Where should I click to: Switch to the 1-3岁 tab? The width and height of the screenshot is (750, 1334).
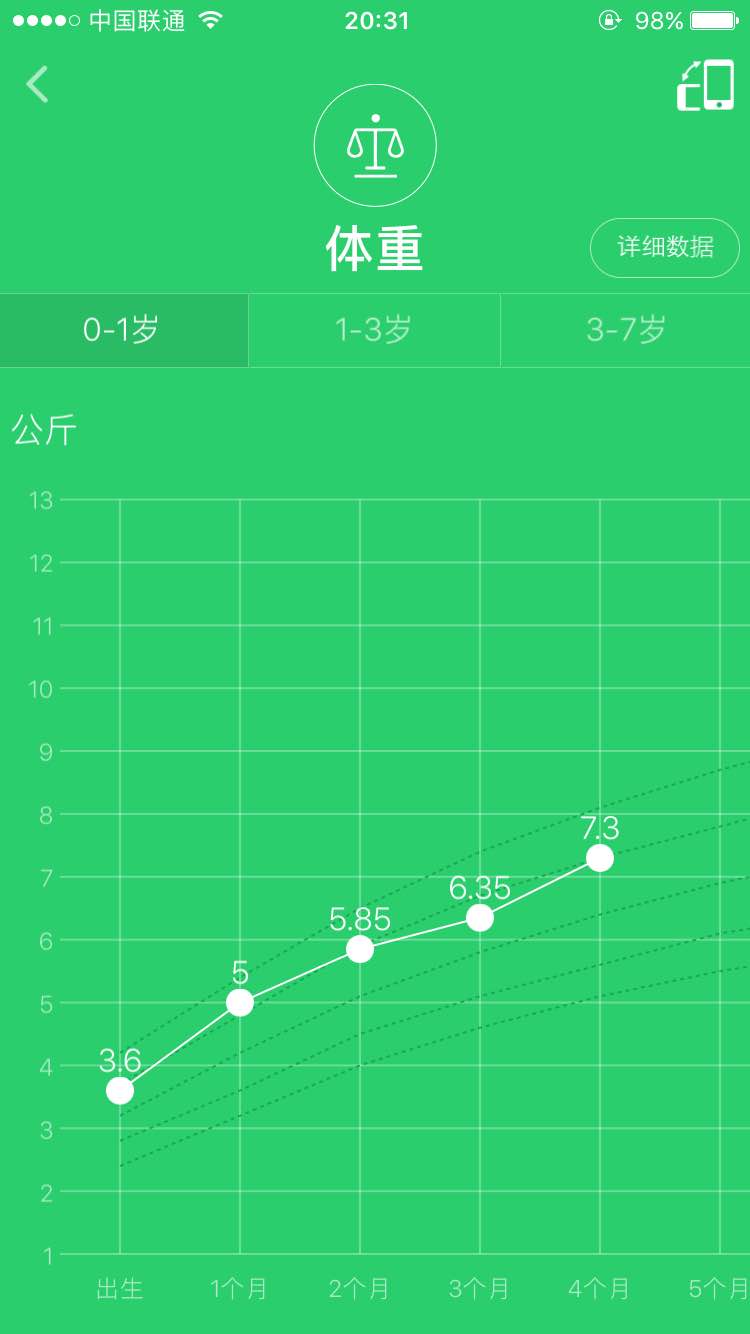tap(374, 330)
